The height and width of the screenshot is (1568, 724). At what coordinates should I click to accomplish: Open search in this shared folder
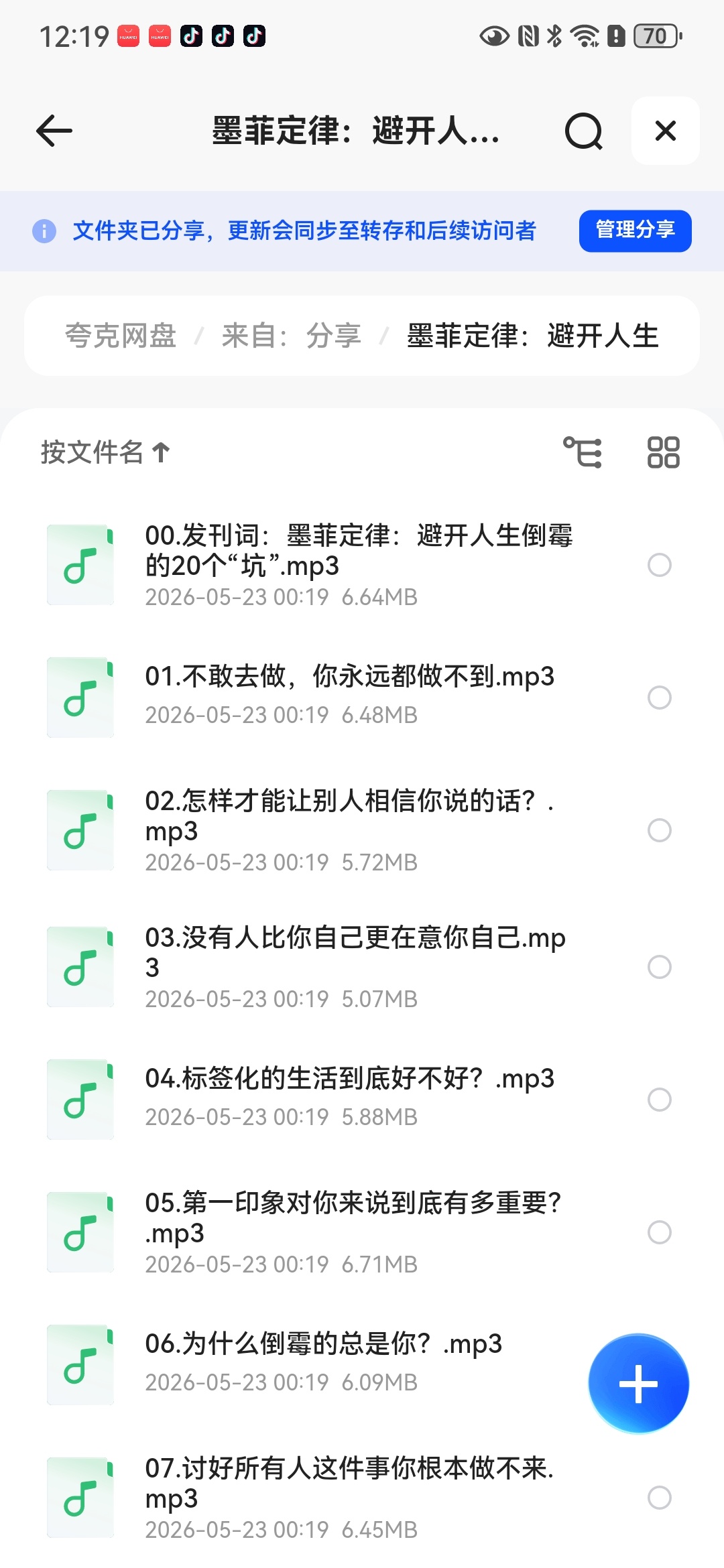click(x=584, y=131)
